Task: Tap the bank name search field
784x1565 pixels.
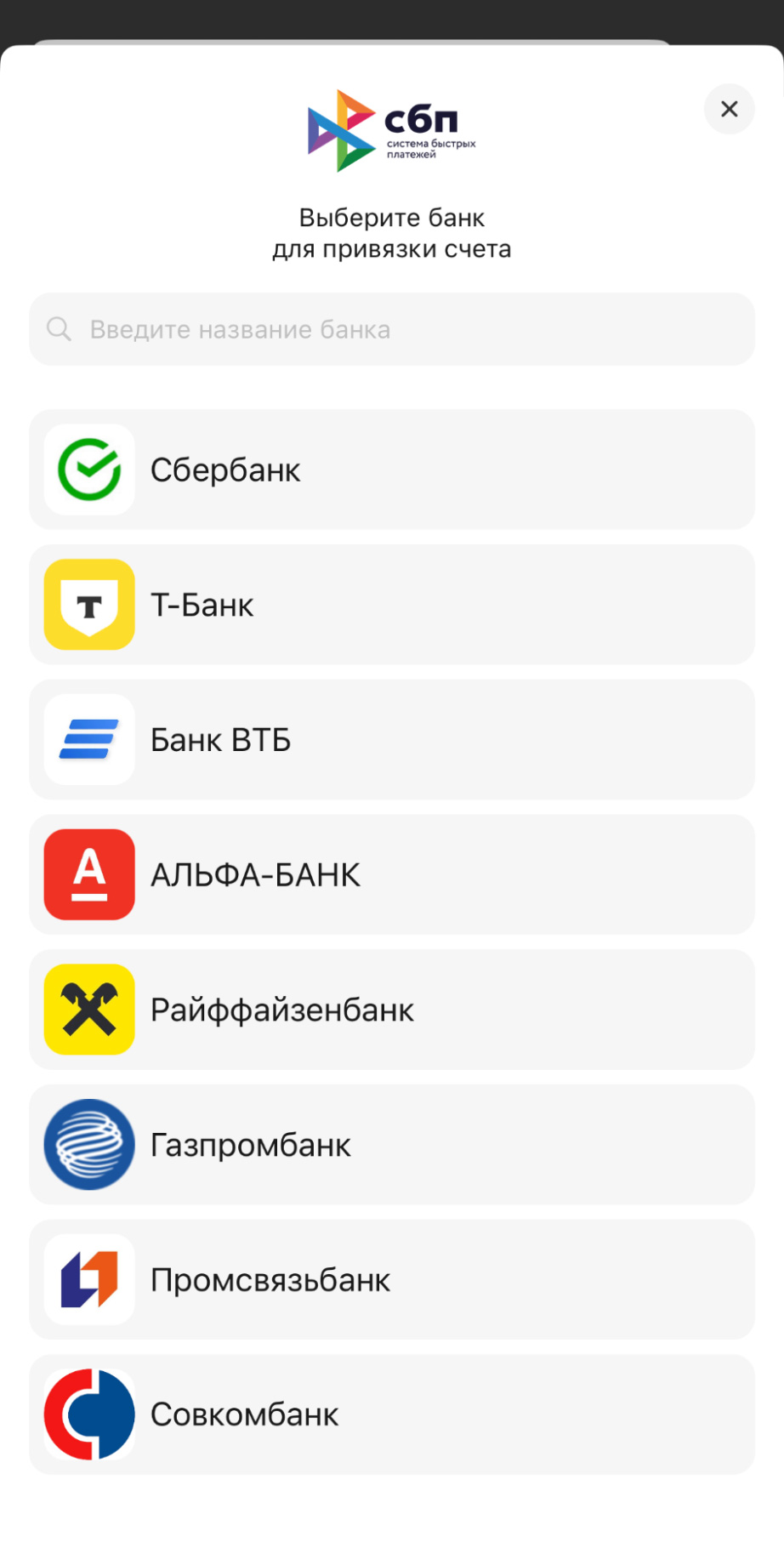Action: pos(391,329)
